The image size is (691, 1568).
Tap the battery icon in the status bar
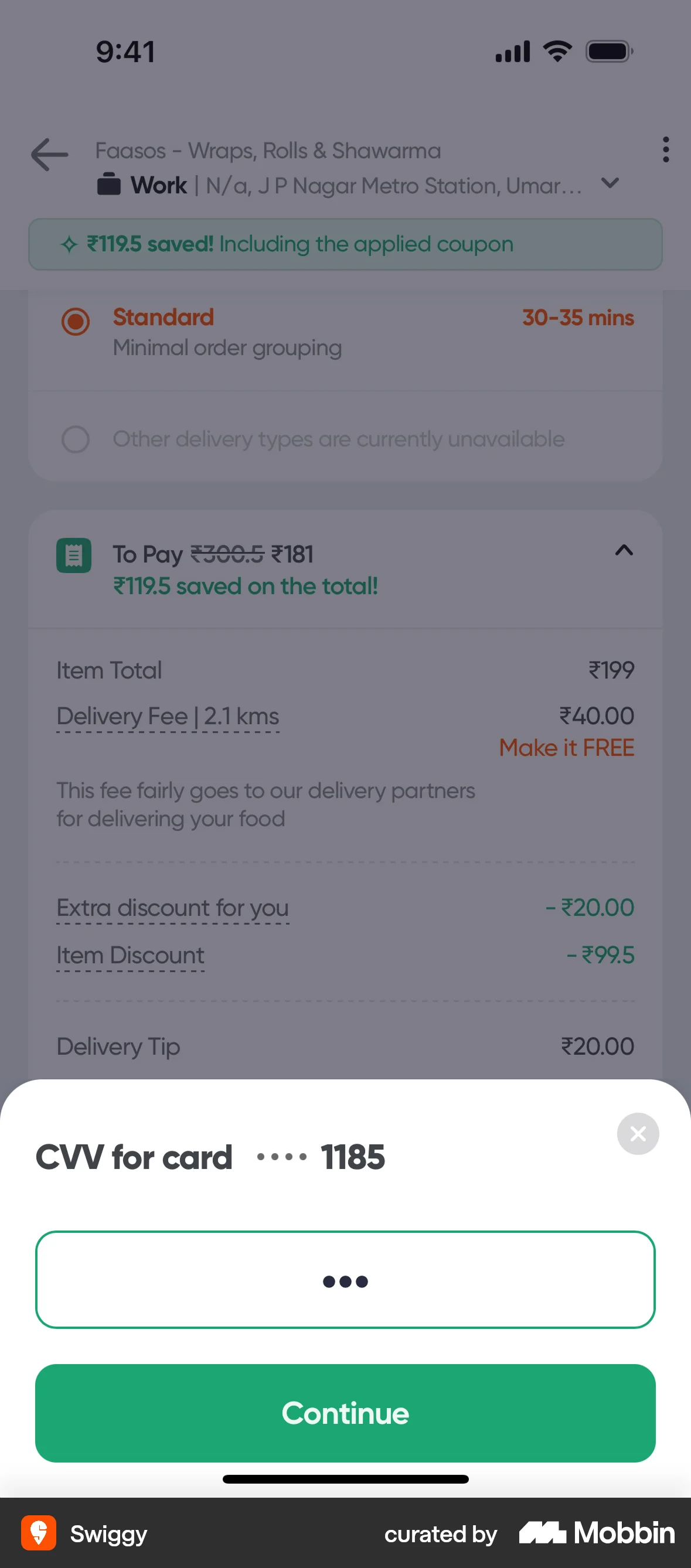coord(608,51)
